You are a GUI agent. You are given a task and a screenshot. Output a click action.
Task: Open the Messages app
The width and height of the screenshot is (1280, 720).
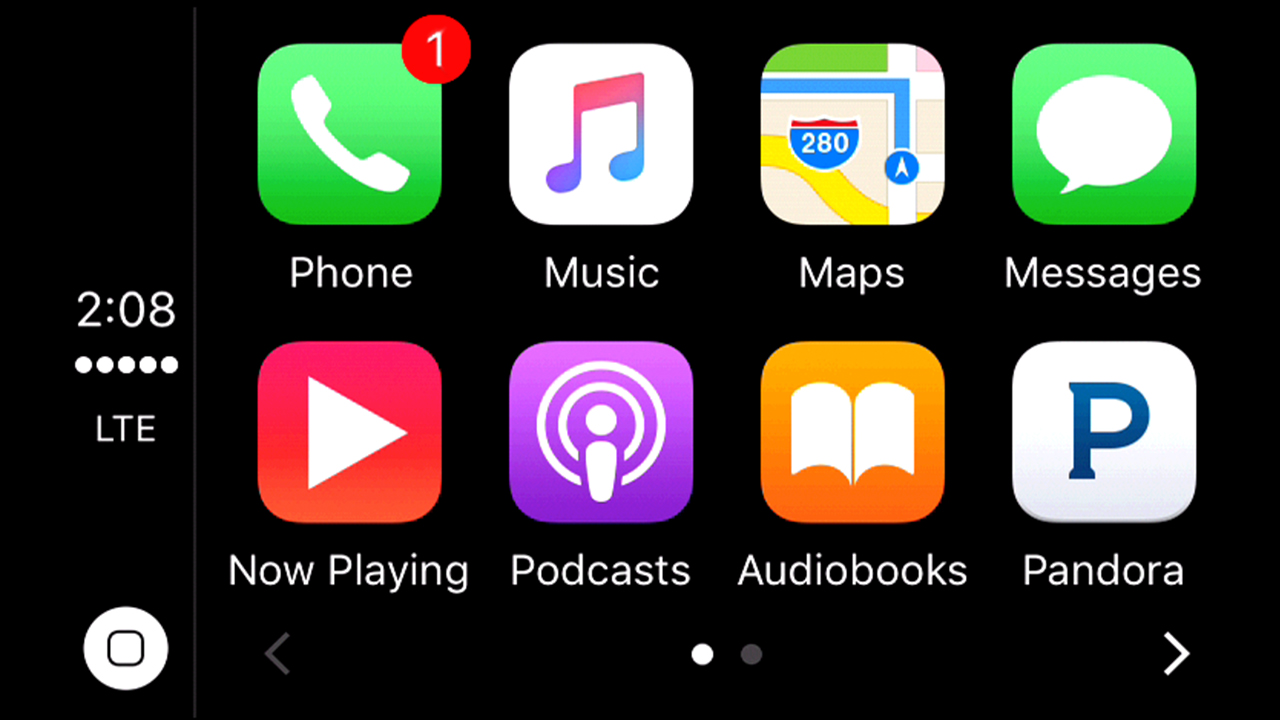point(1103,134)
